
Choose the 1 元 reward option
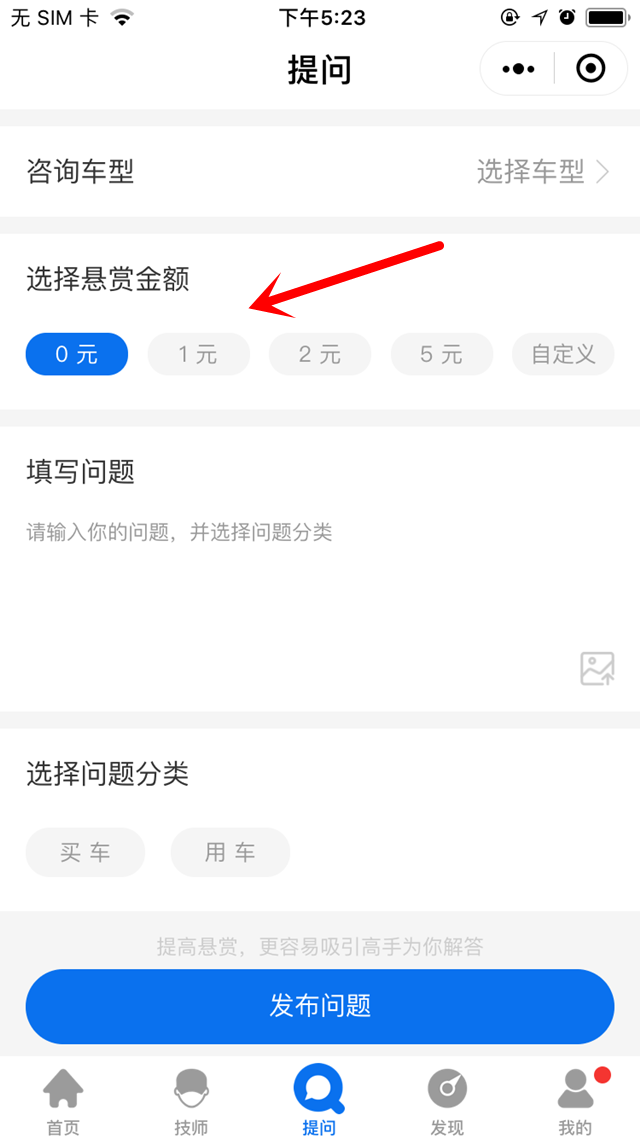pyautogui.click(x=198, y=354)
